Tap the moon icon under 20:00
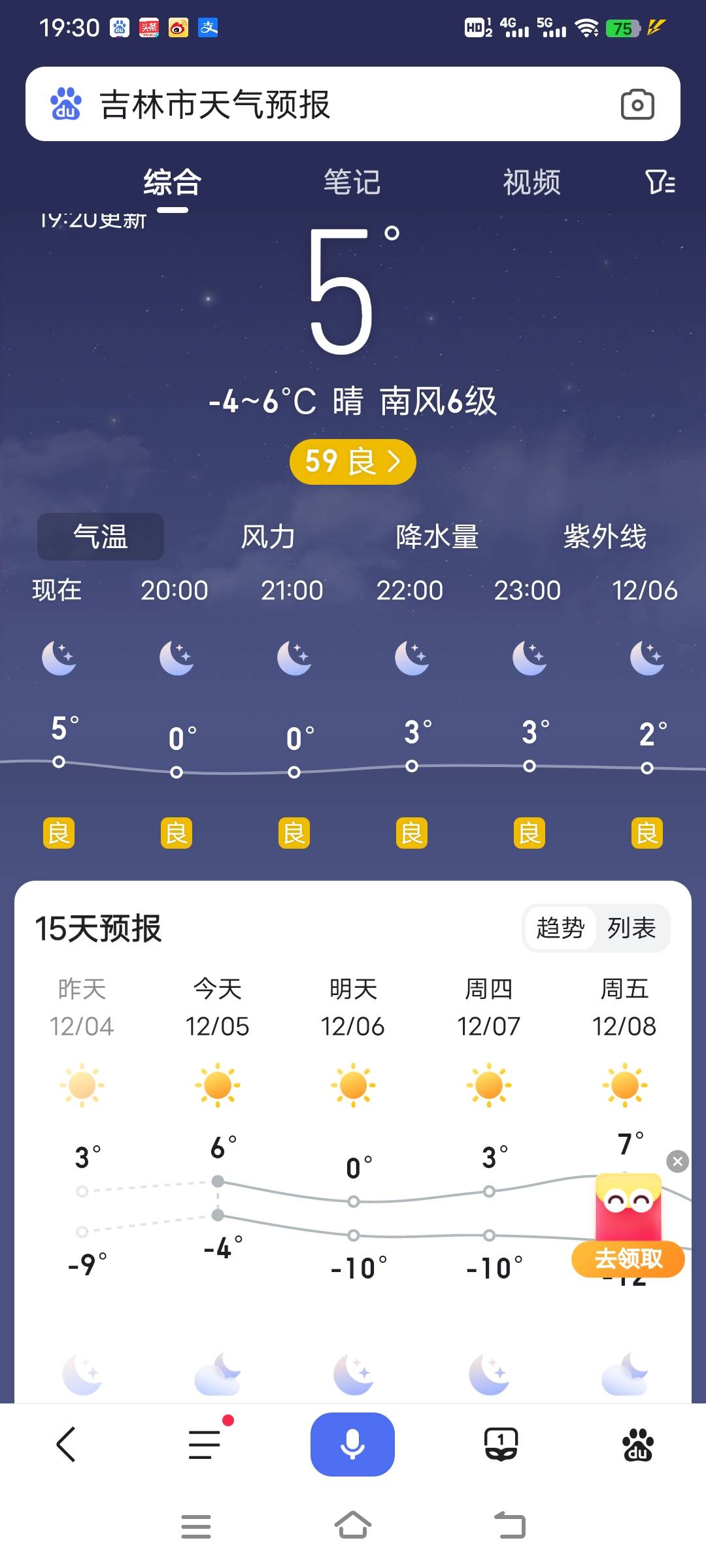This screenshot has height=1568, width=706. coord(175,658)
